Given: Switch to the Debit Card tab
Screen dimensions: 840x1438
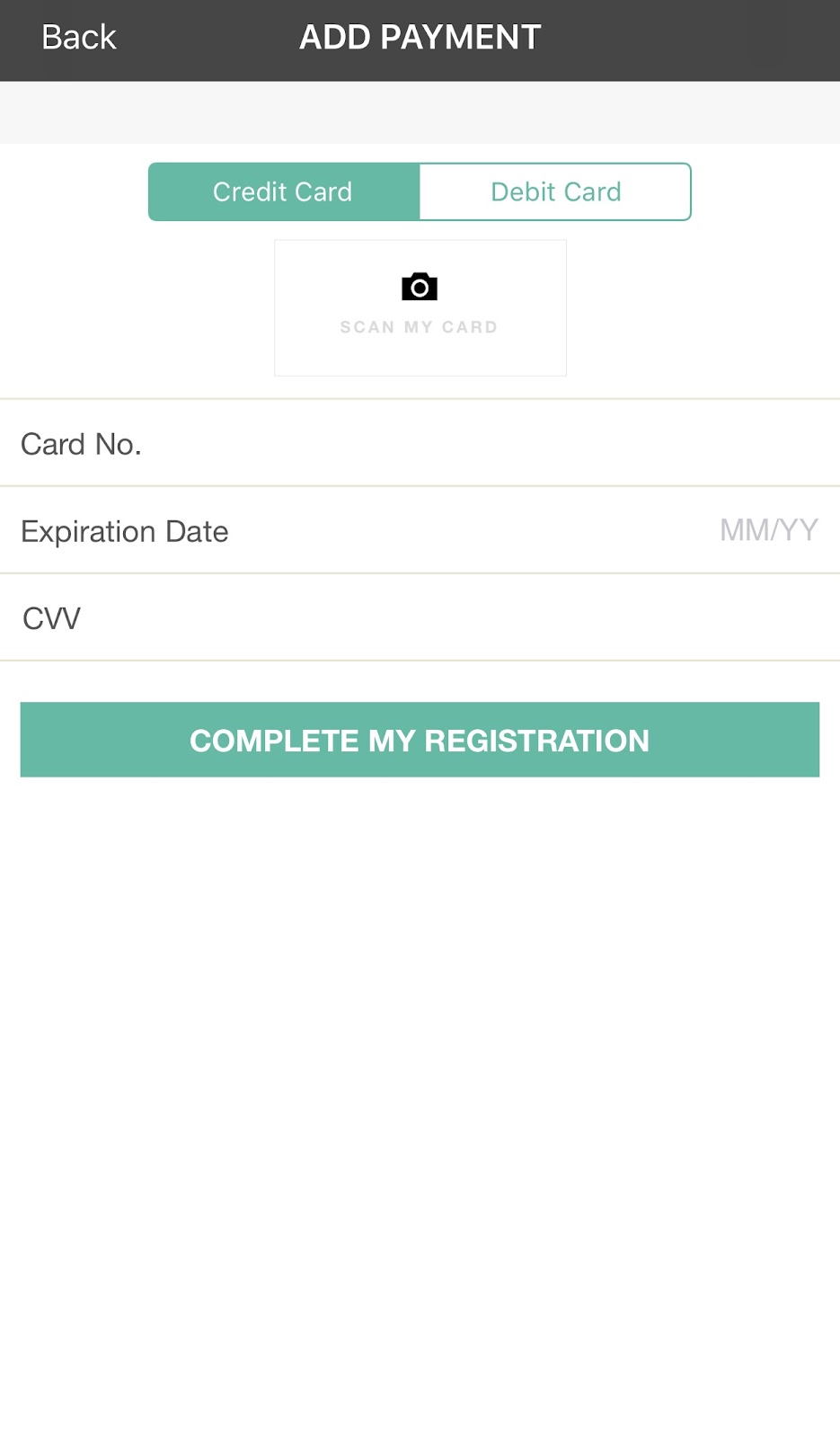Looking at the screenshot, I should click(x=555, y=191).
